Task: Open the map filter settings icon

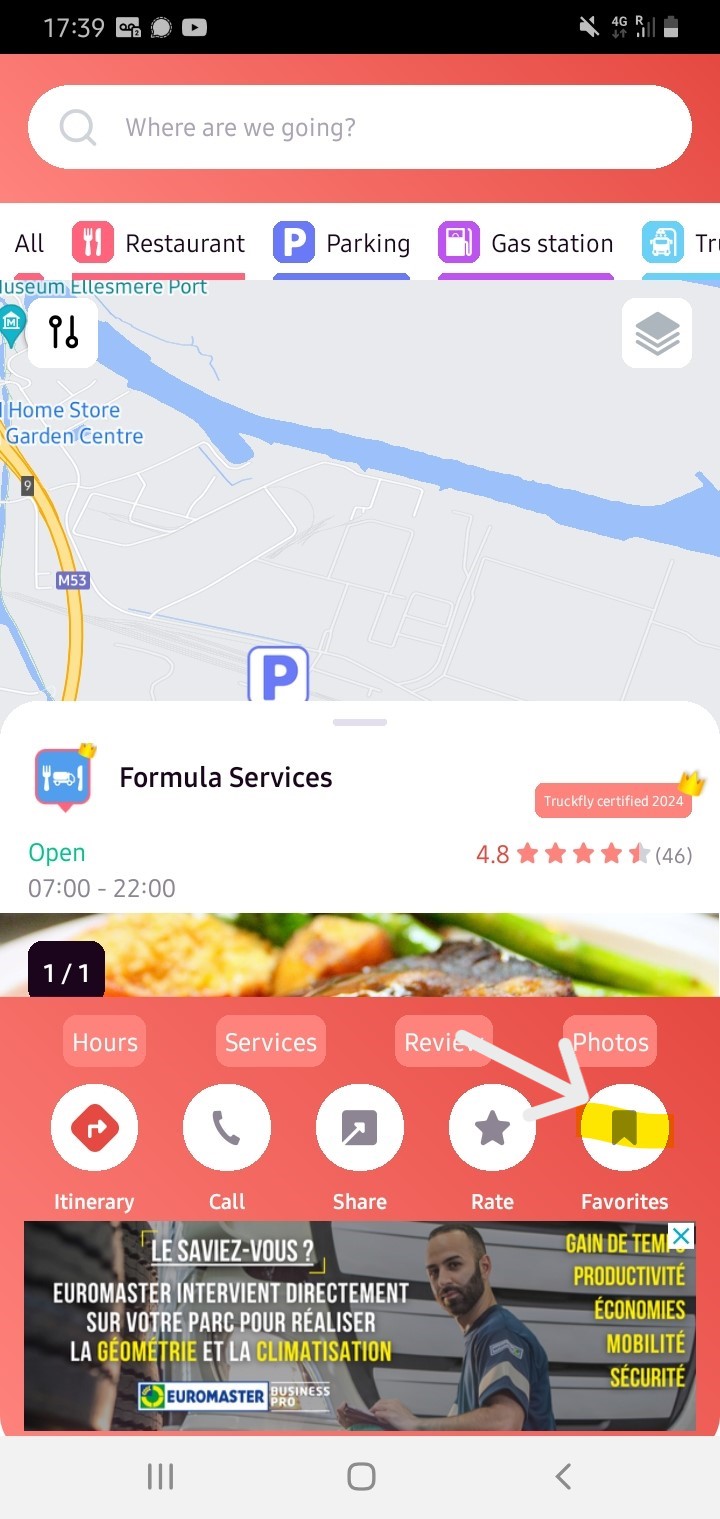Action: (63, 332)
